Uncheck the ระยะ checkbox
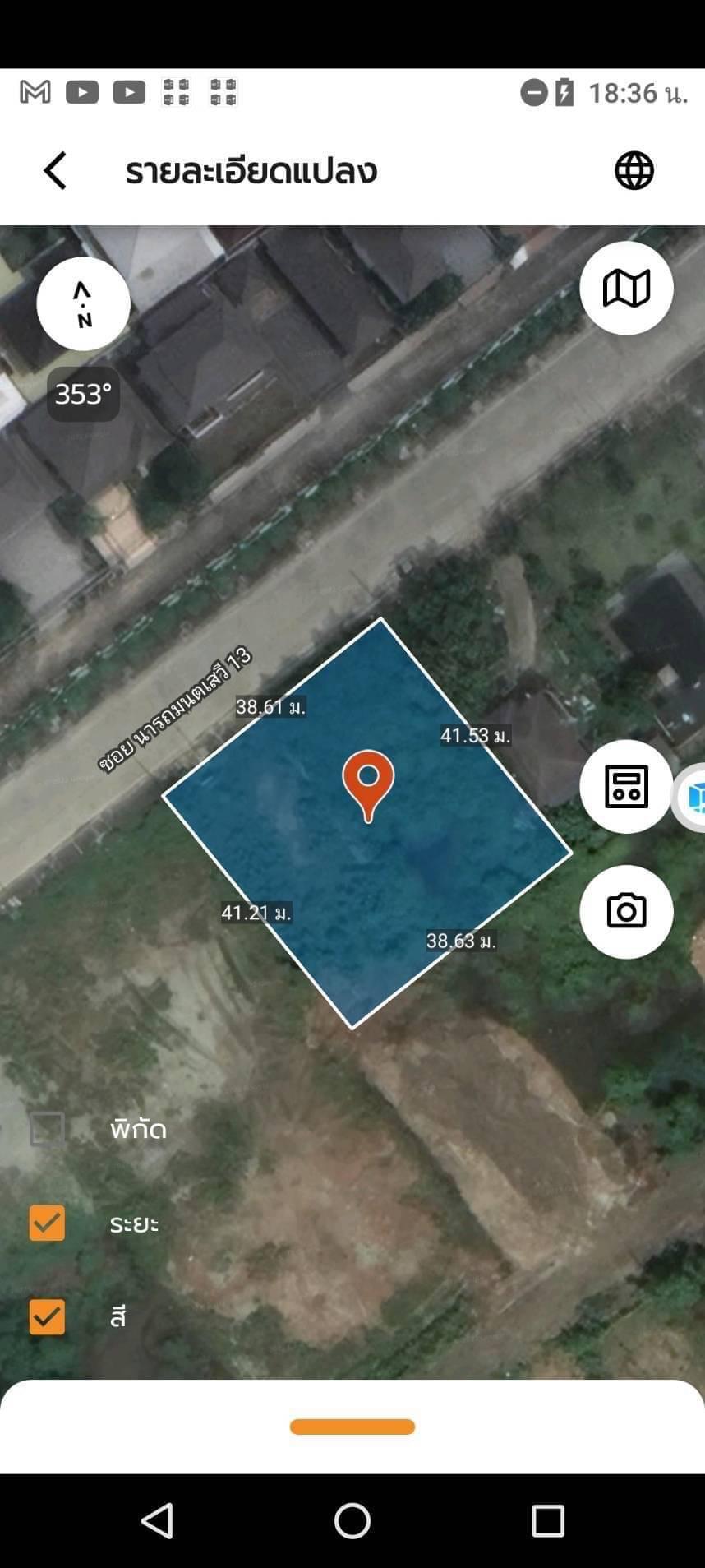Image resolution: width=705 pixels, height=1568 pixels. pyautogui.click(x=47, y=1223)
